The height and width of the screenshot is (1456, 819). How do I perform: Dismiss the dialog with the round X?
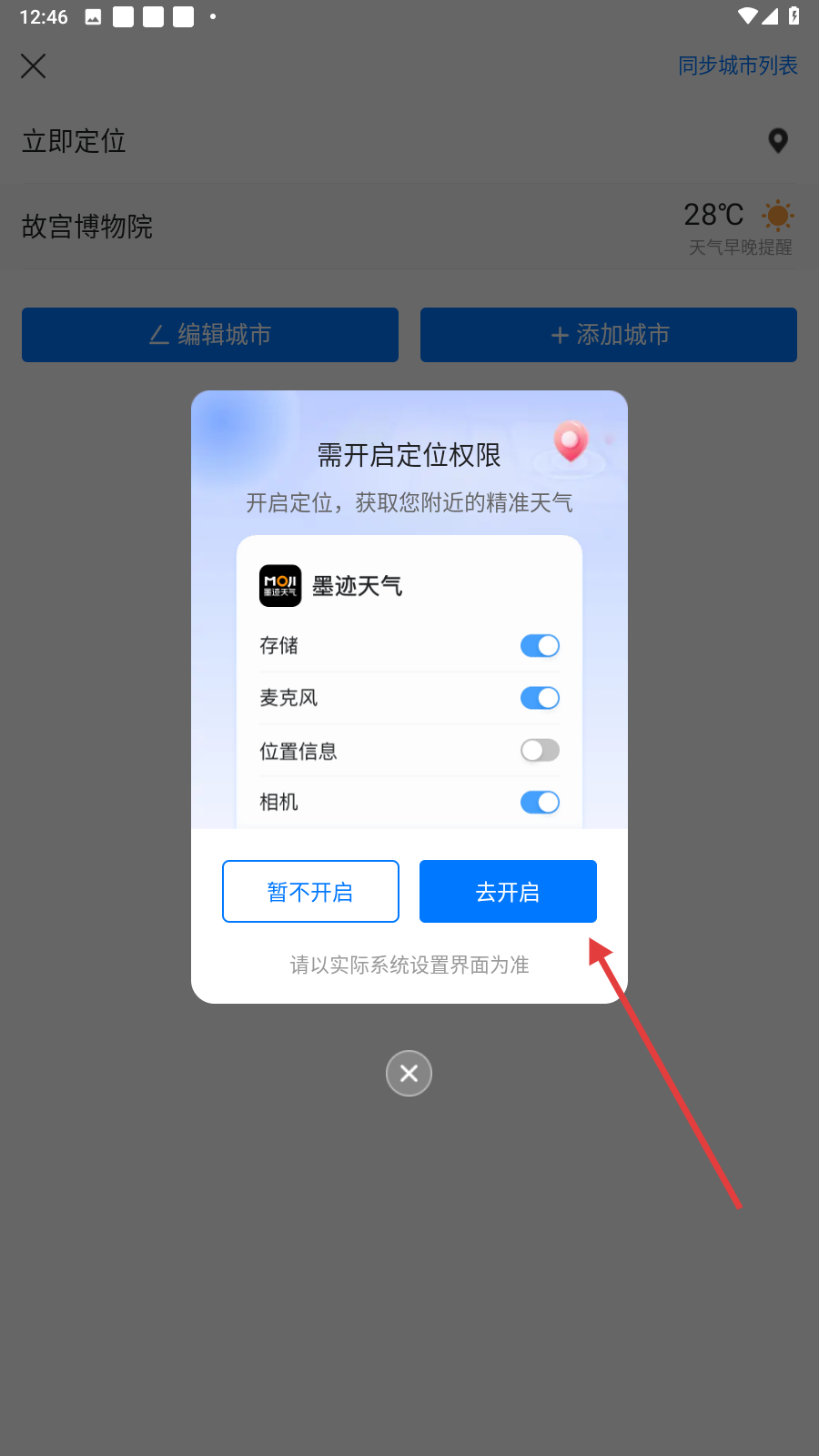(x=409, y=1073)
